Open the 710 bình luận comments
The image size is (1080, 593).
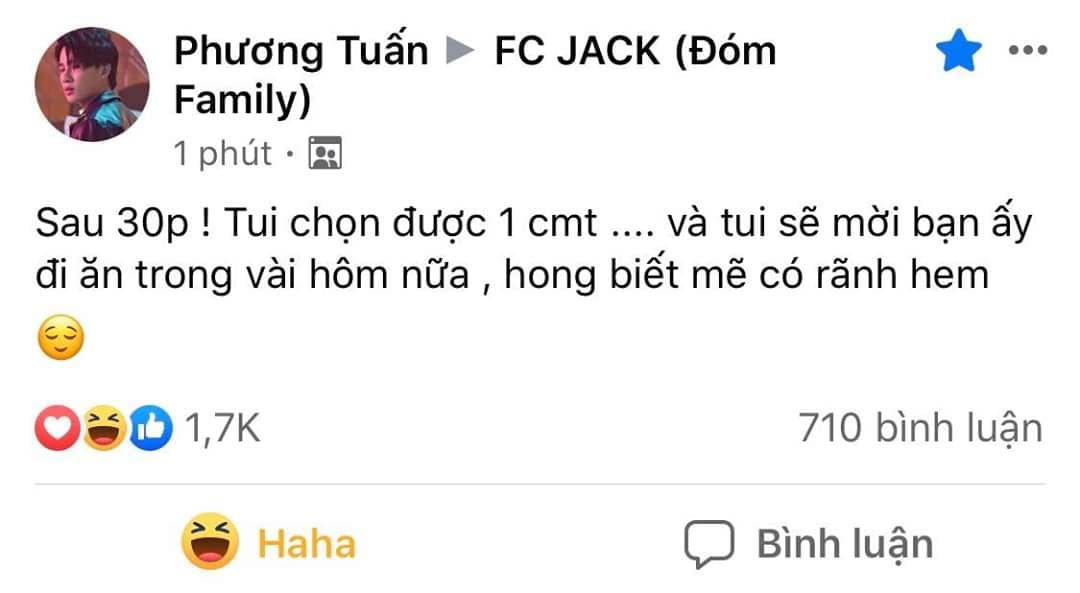[x=919, y=428]
